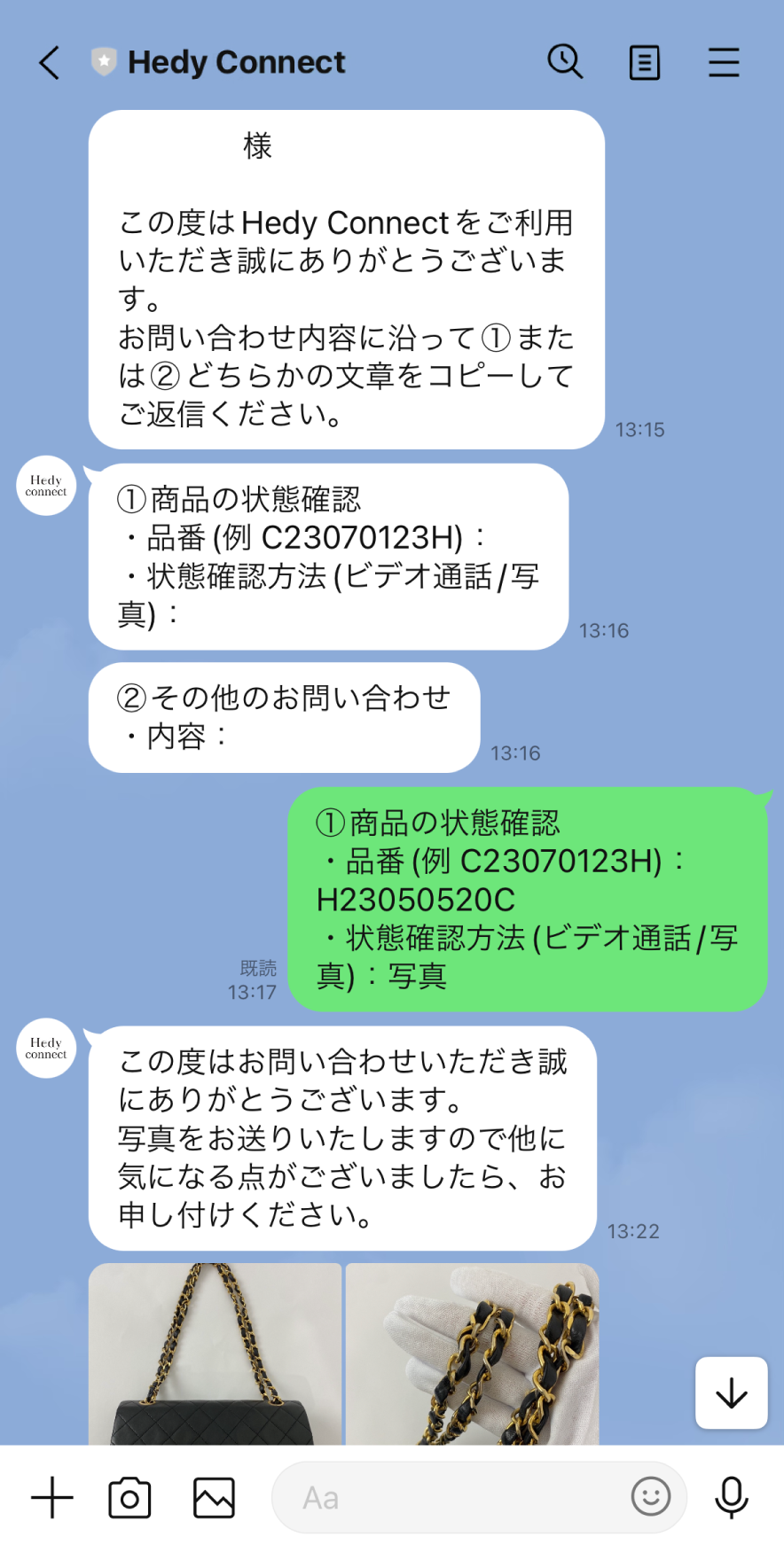Search within this chat
Image resolution: width=784 pixels, height=1568 pixels.
[x=565, y=62]
